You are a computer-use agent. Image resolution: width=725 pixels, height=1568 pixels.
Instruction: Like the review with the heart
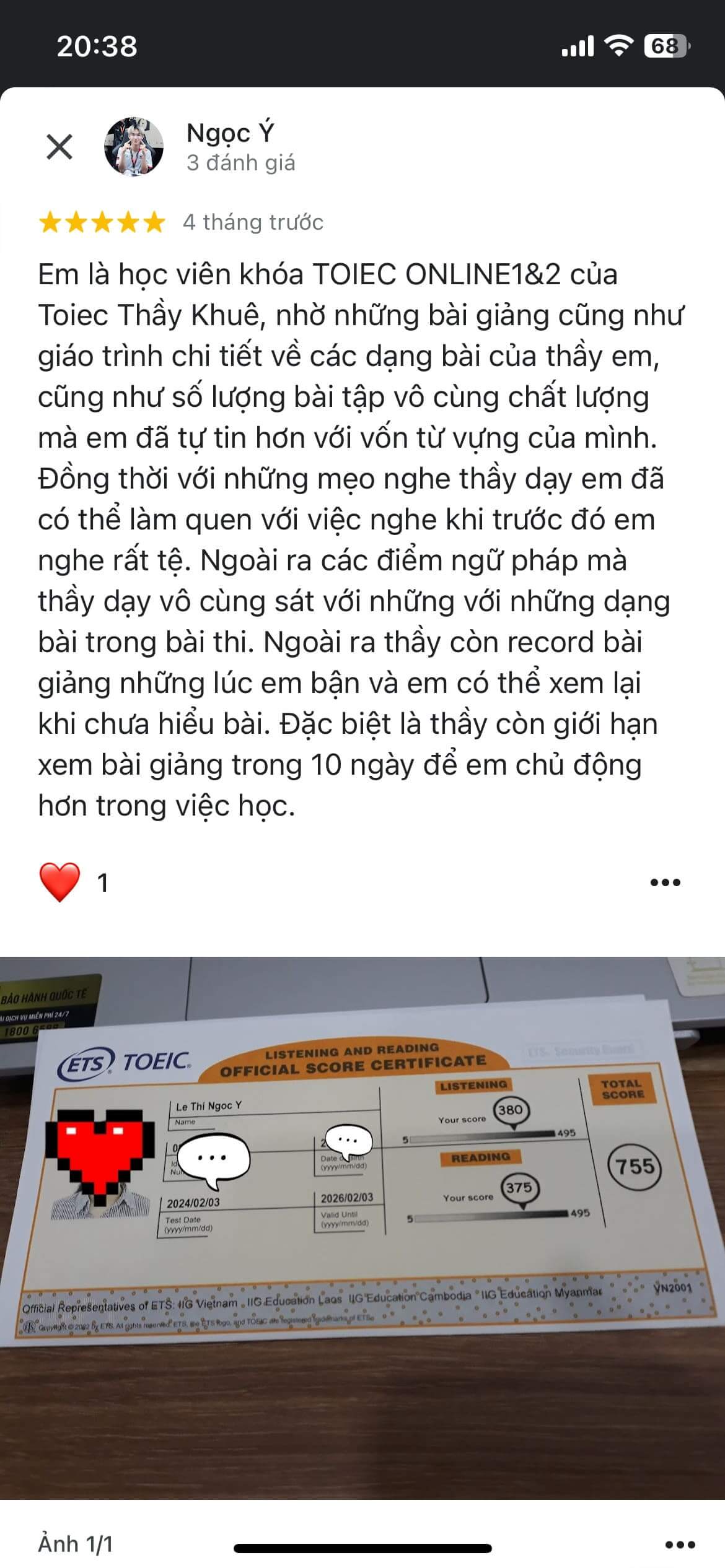pos(59,882)
